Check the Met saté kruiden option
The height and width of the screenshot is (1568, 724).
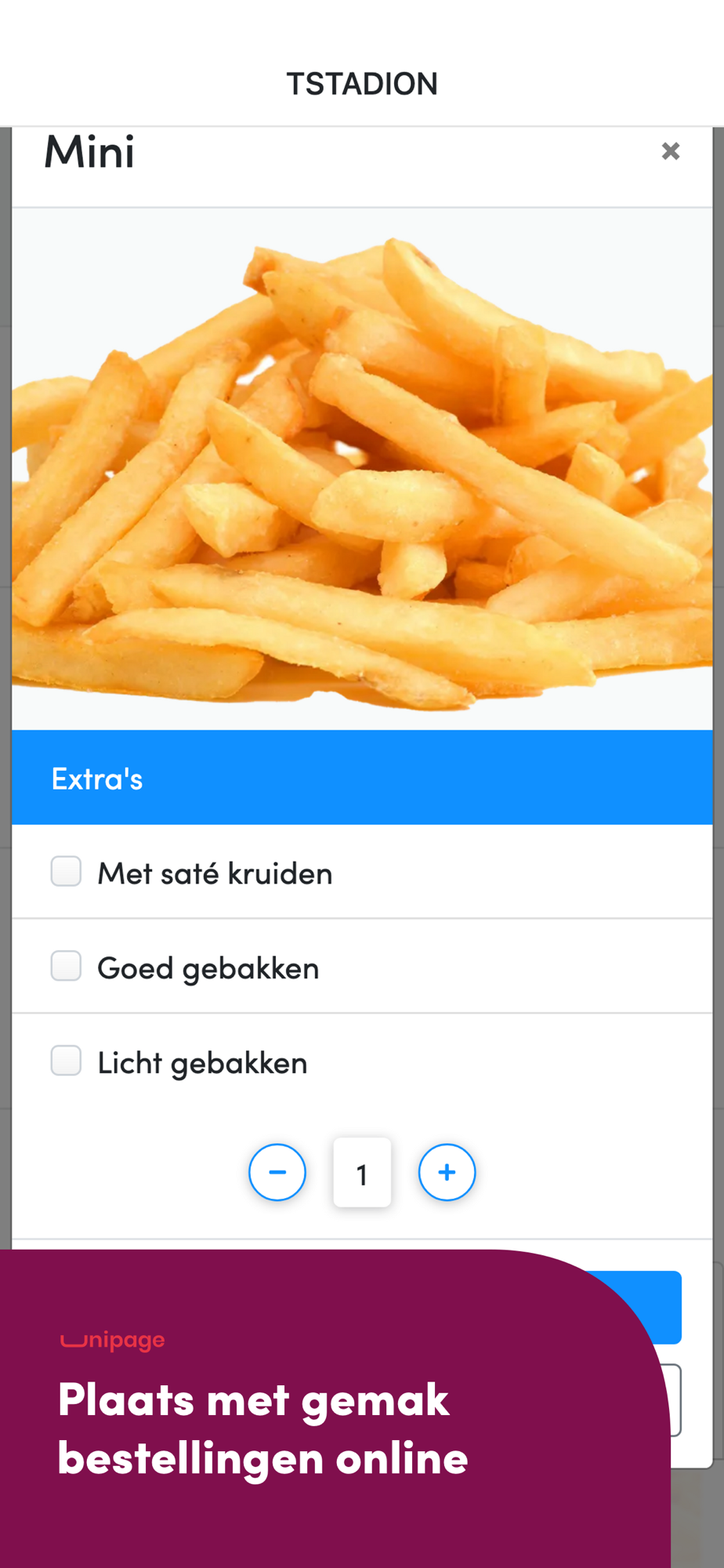click(66, 871)
